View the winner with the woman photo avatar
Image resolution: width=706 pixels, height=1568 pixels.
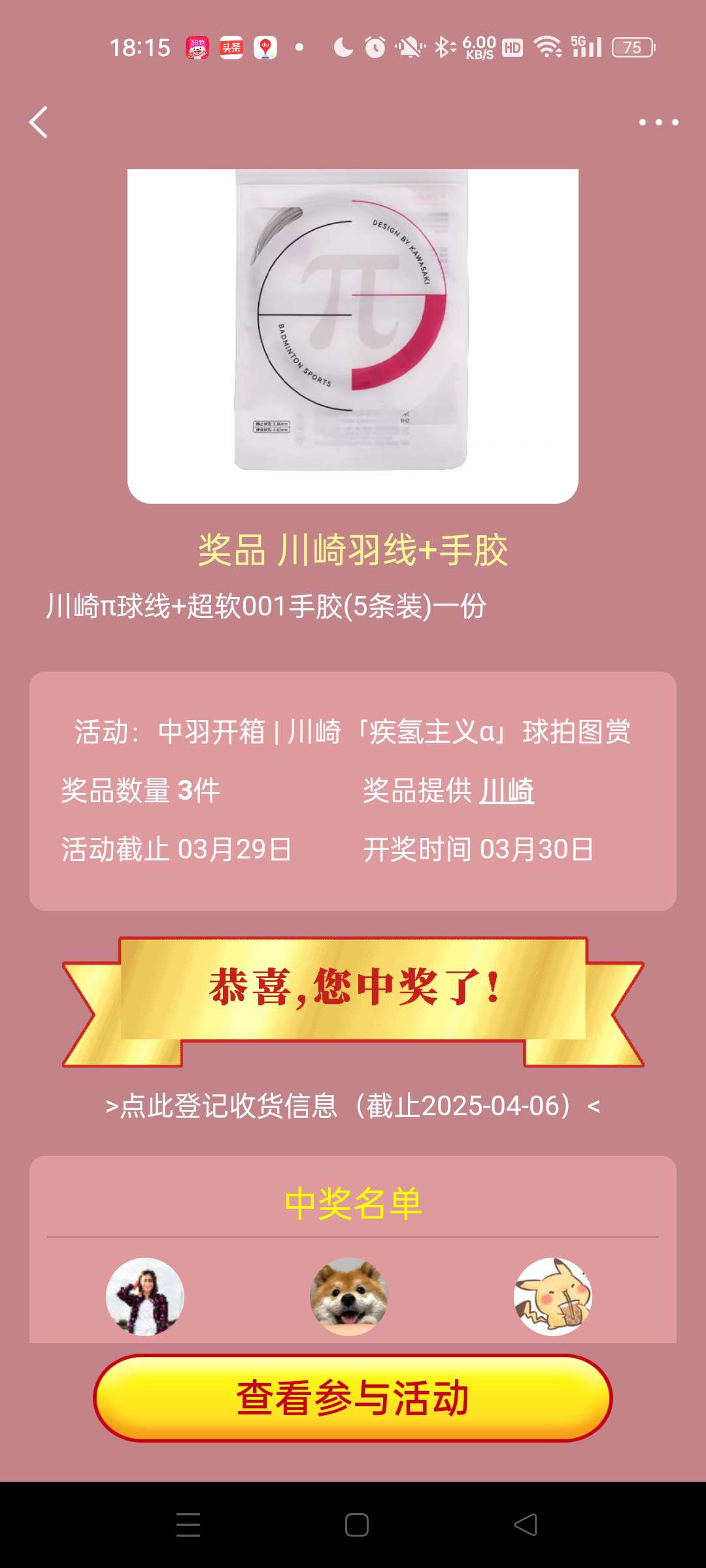(145, 1296)
